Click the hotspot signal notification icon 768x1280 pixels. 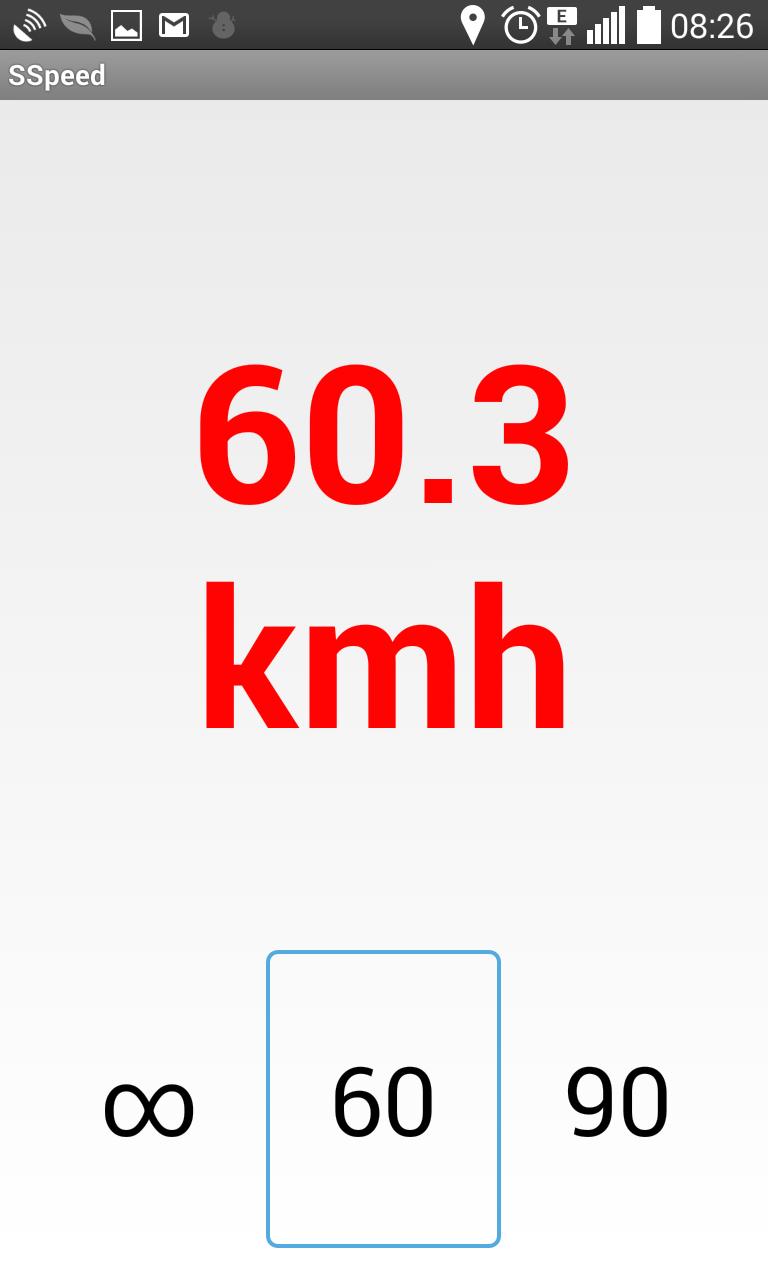26,24
